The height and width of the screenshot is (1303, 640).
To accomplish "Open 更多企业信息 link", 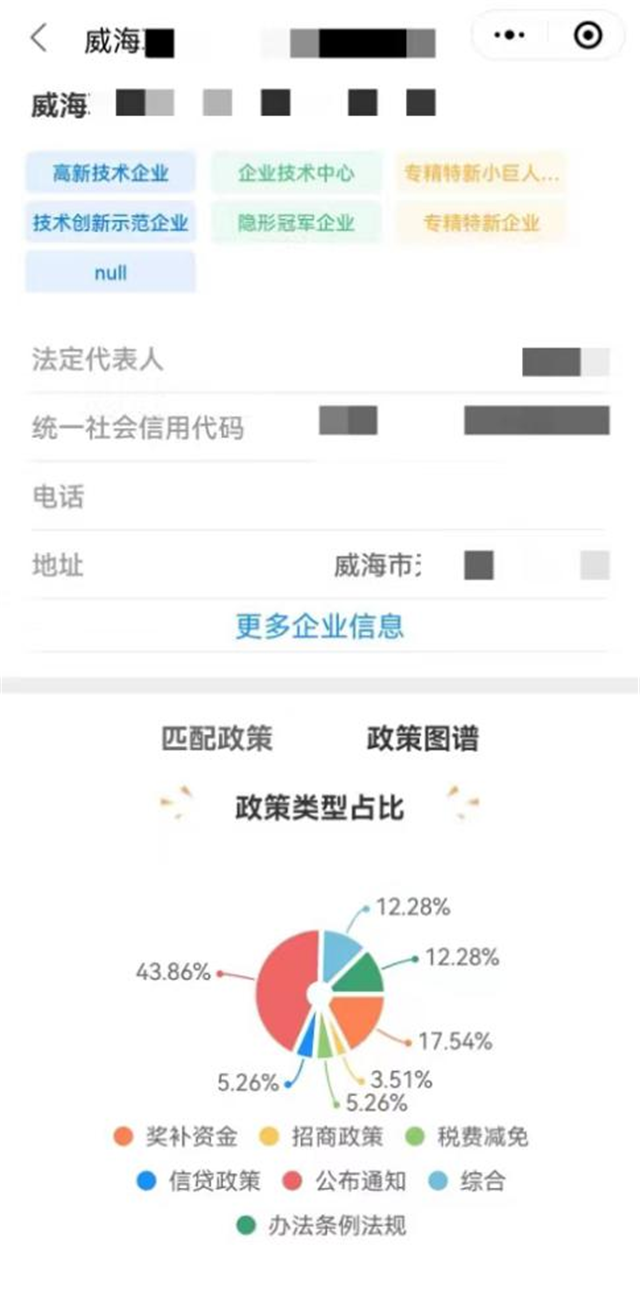I will 319,626.
